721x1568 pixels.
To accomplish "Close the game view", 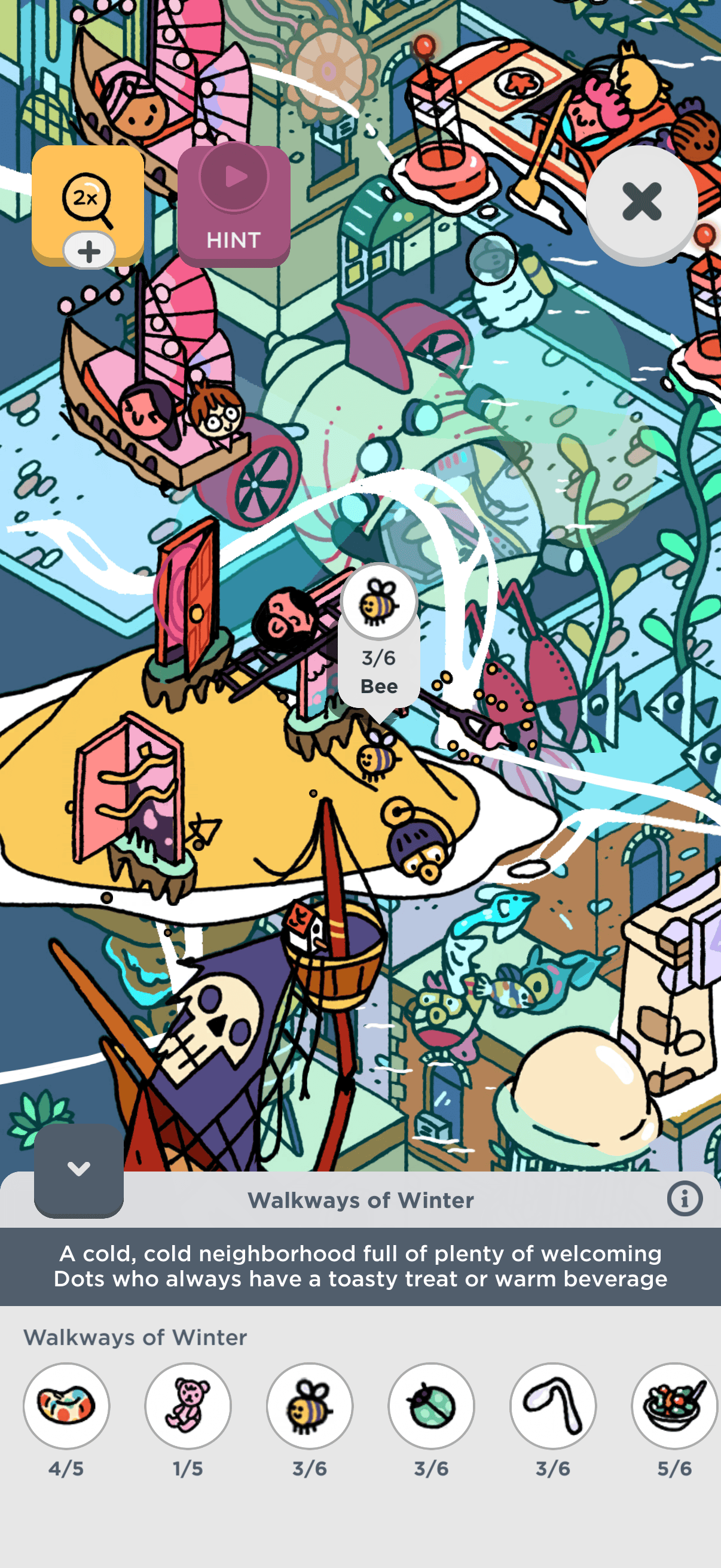I will pos(641,202).
